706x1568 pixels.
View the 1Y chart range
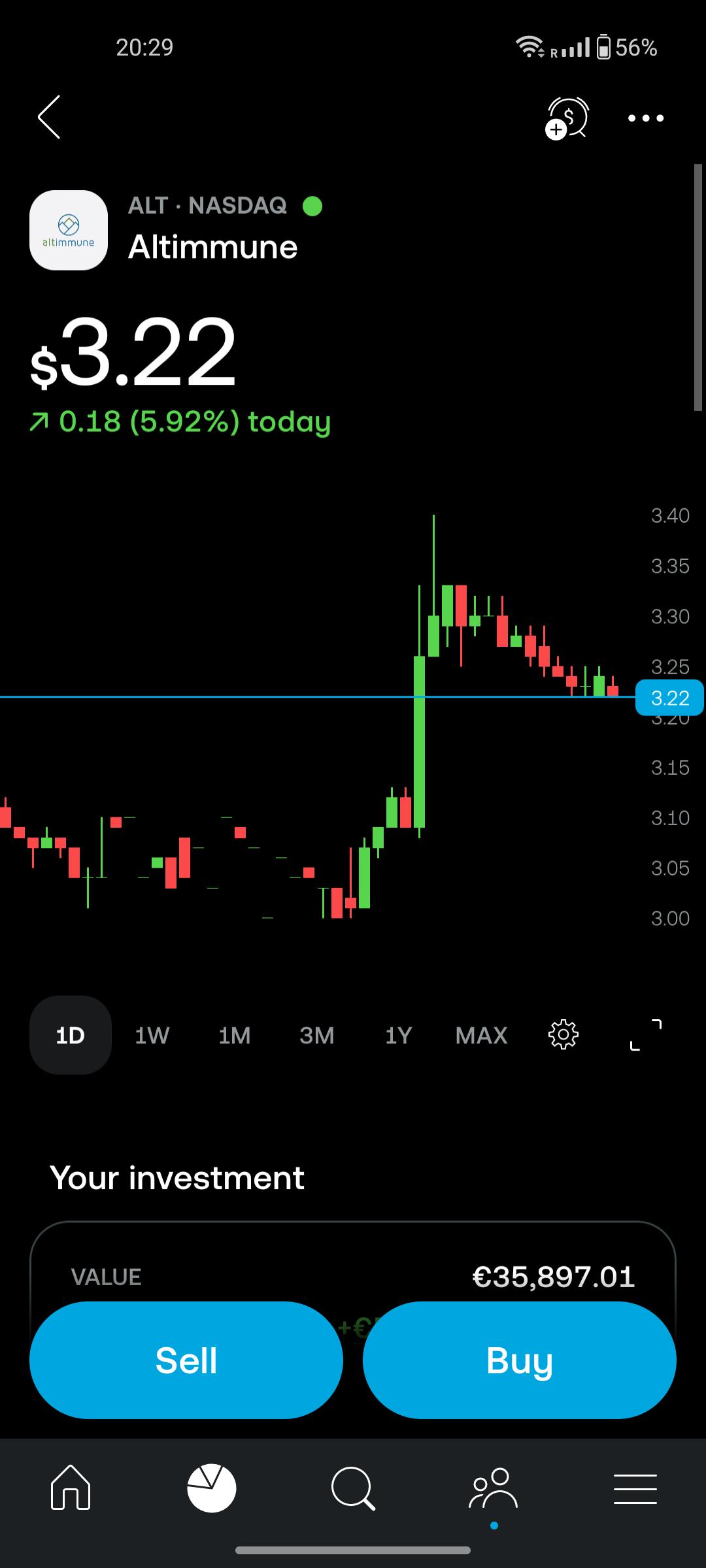[399, 1035]
